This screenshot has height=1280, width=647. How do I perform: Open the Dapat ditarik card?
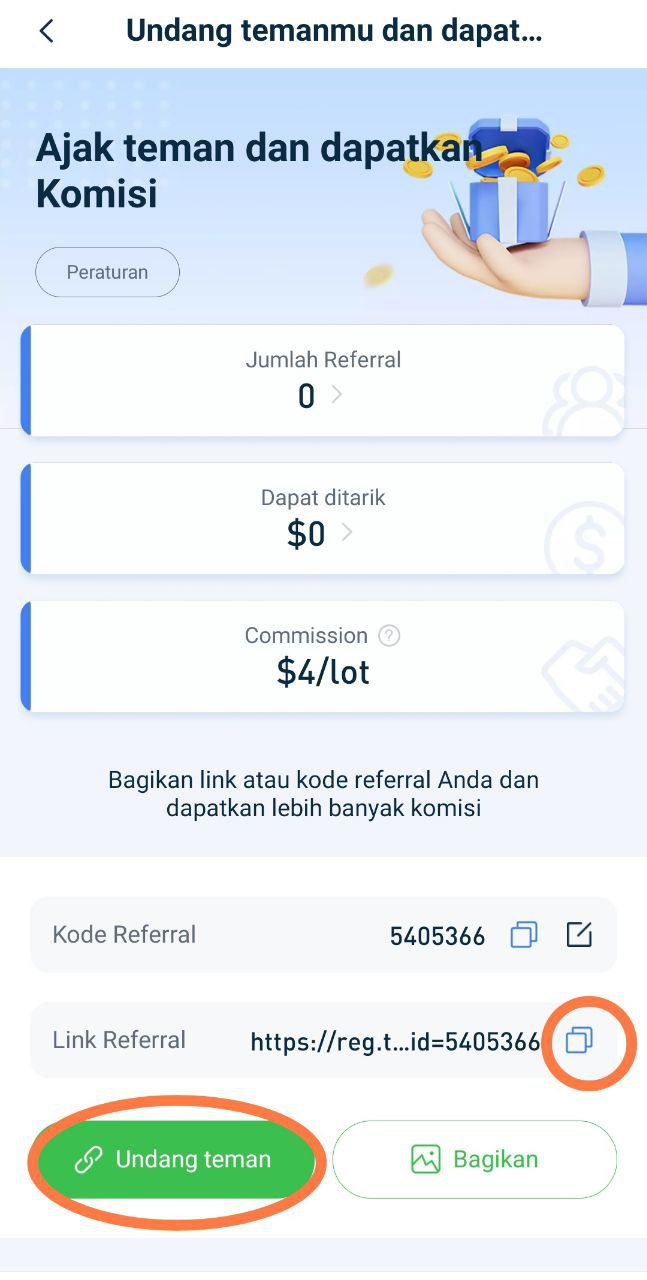point(323,518)
